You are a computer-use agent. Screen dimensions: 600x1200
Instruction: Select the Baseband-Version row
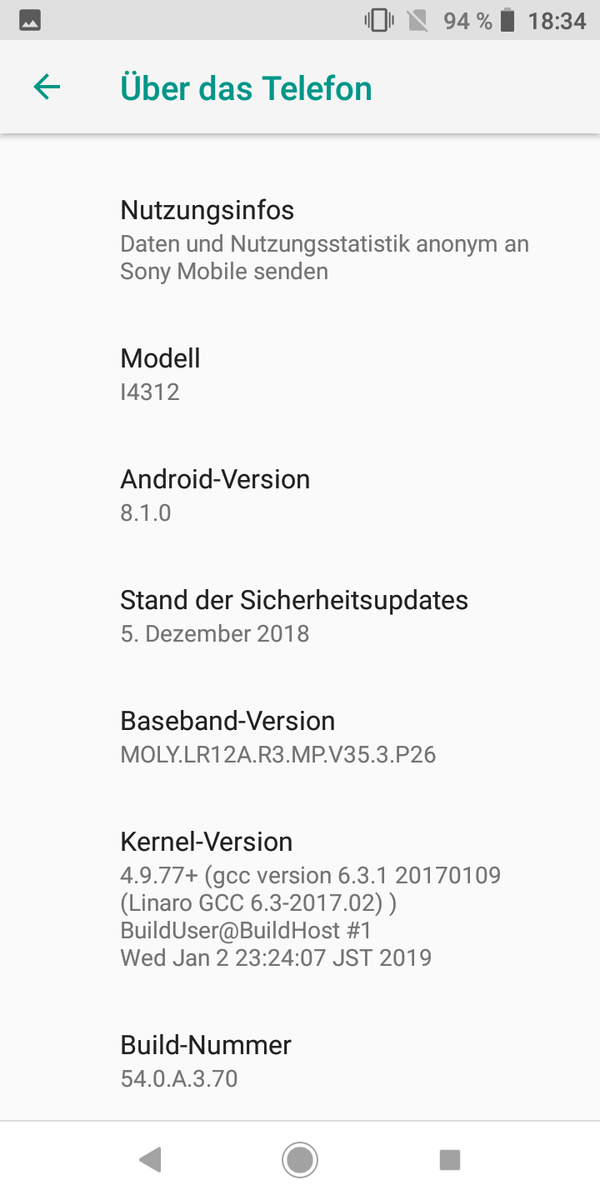(300, 737)
